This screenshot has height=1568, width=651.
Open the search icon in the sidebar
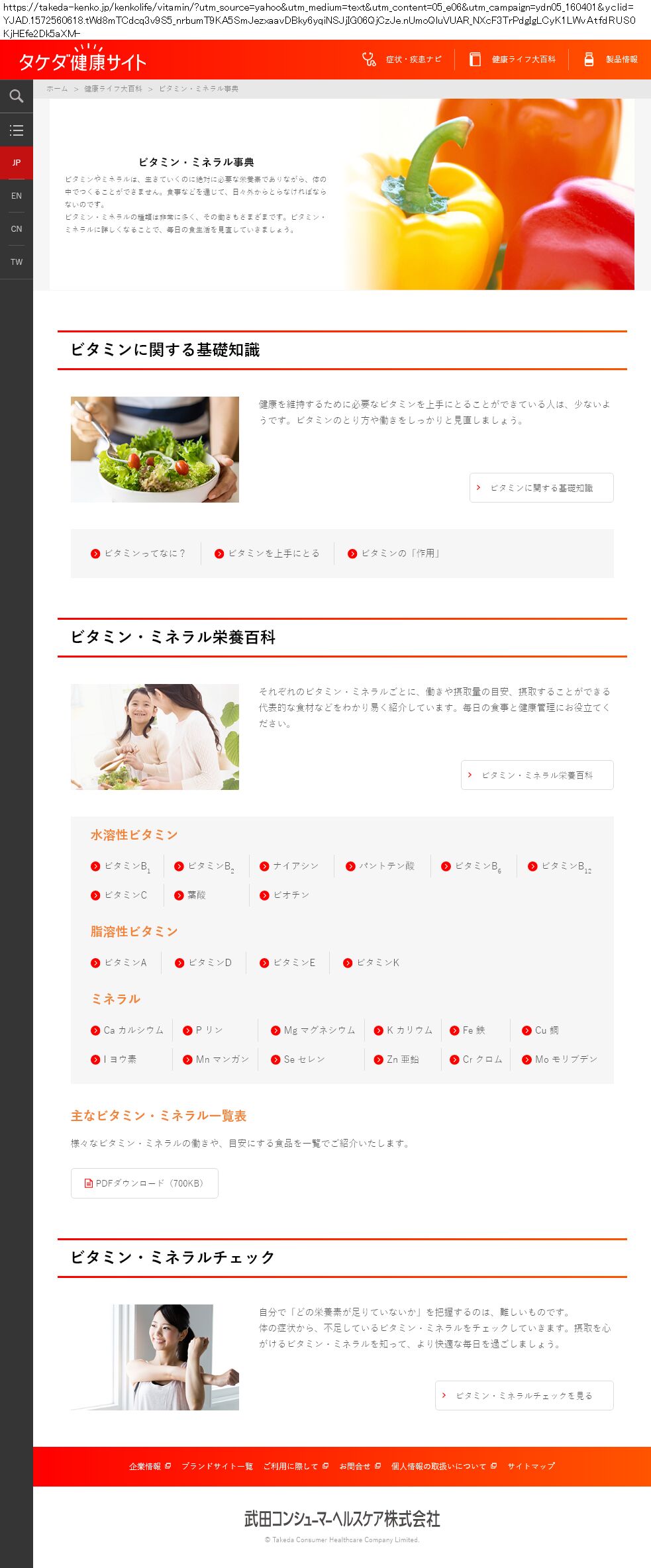(17, 97)
